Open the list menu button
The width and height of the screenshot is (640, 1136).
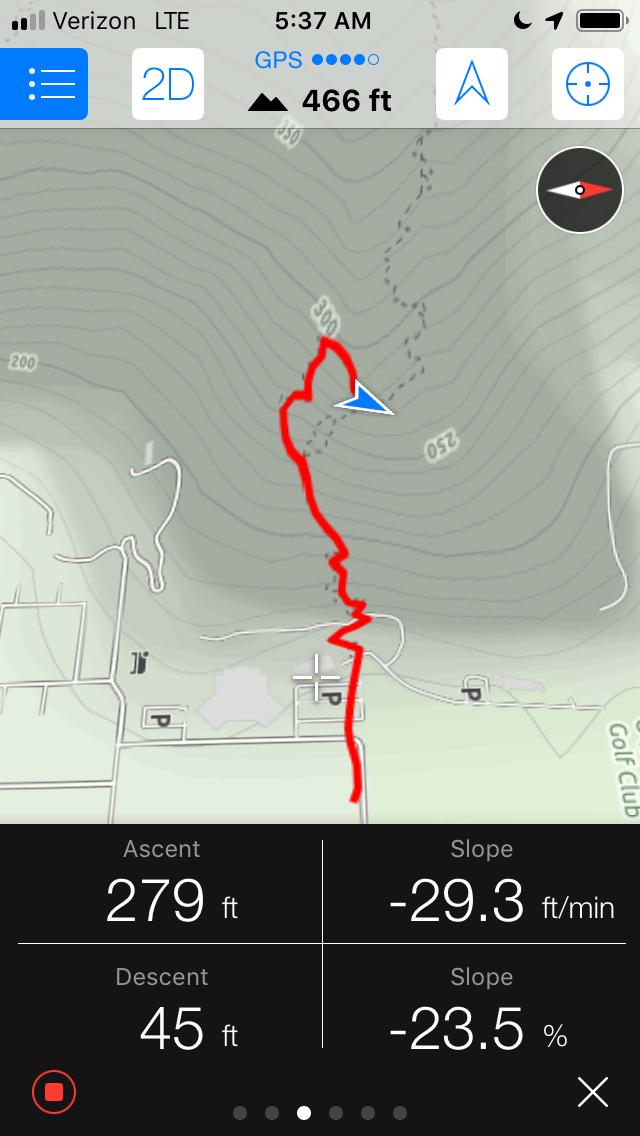43,84
